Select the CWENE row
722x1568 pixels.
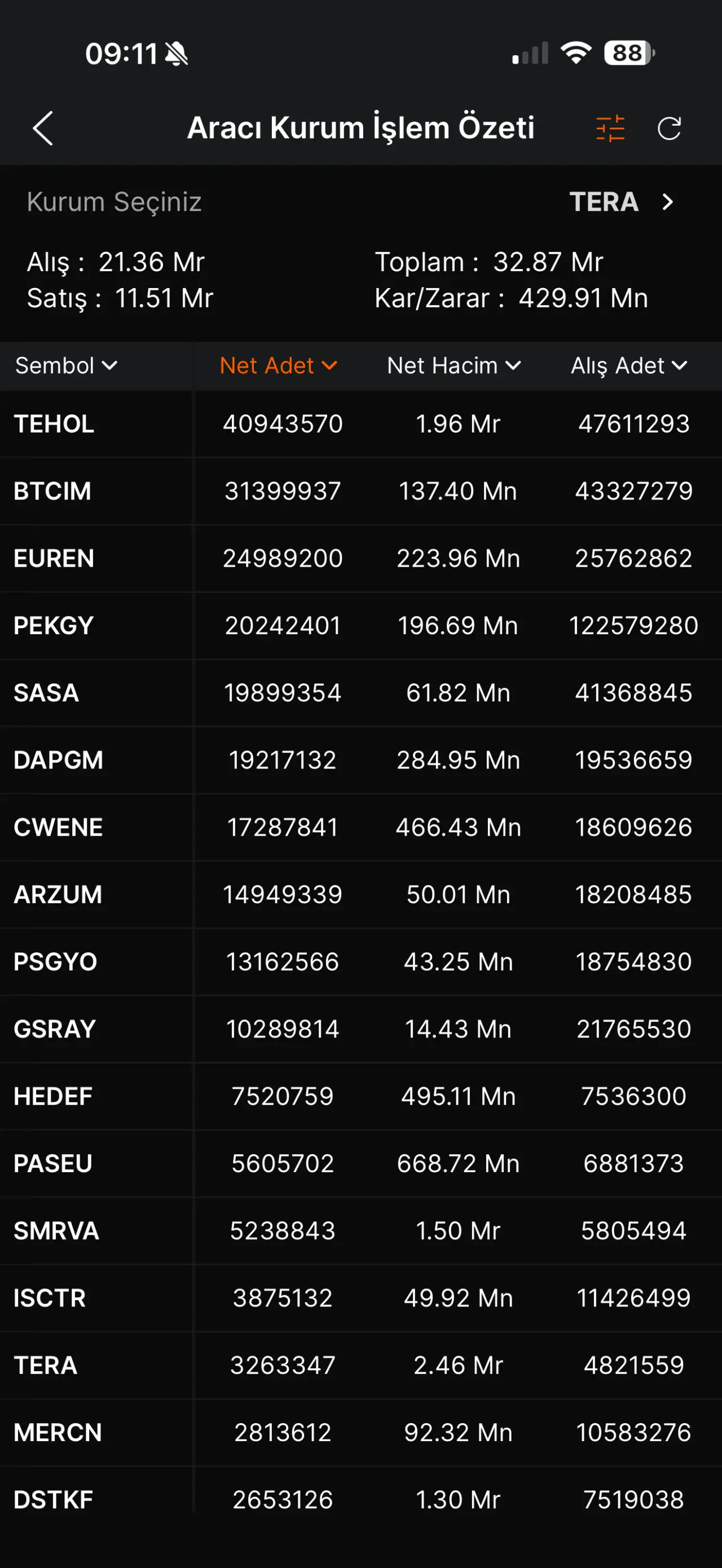59,828
